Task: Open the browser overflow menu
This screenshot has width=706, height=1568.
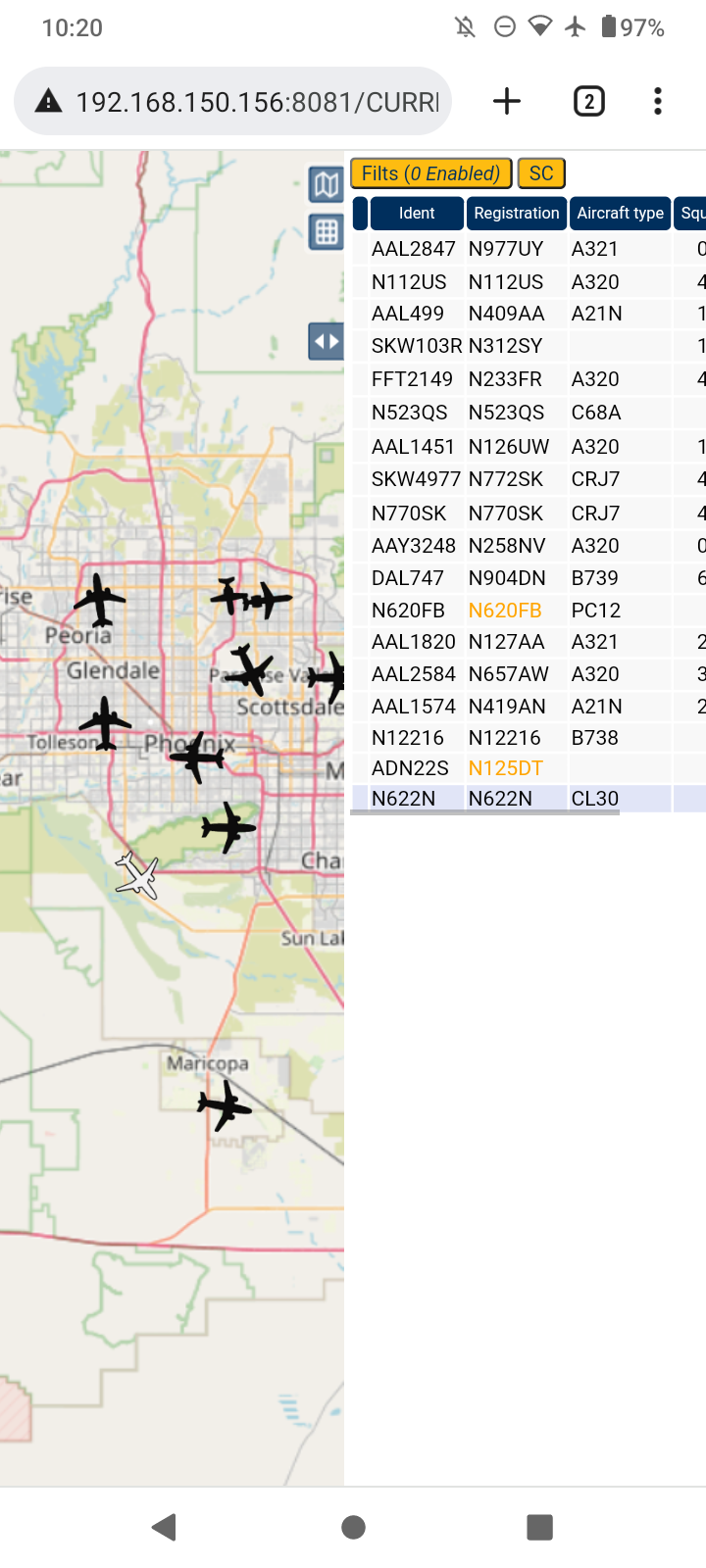Action: [658, 101]
